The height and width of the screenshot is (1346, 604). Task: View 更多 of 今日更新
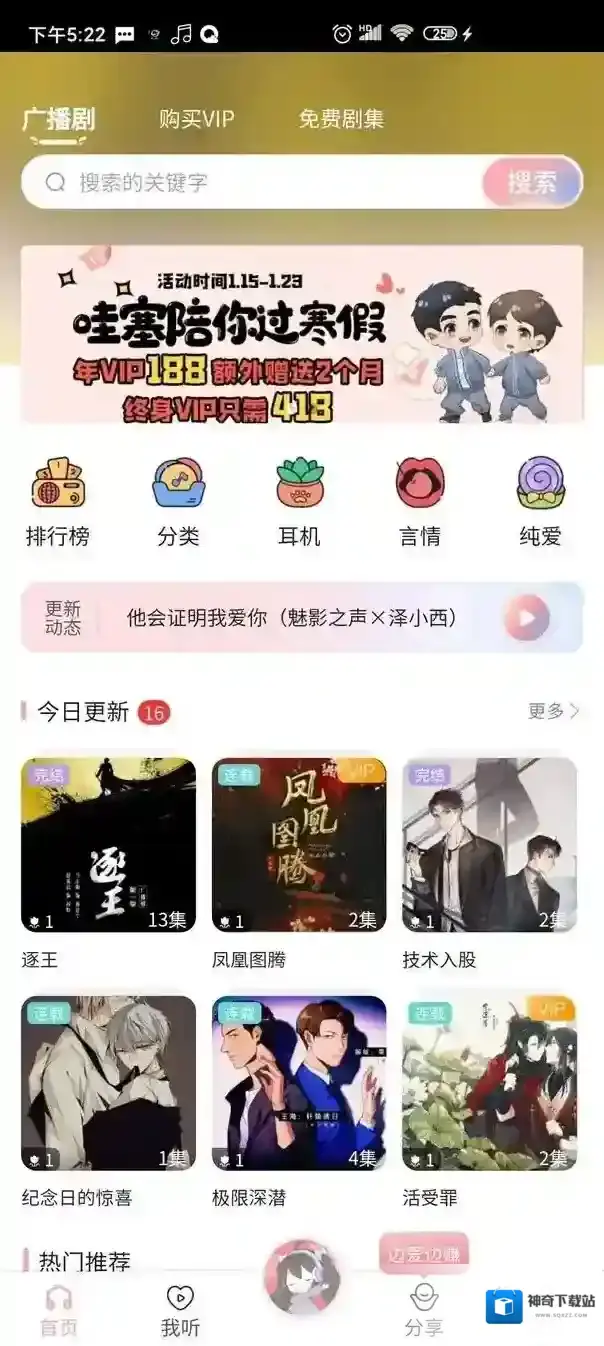tap(553, 712)
